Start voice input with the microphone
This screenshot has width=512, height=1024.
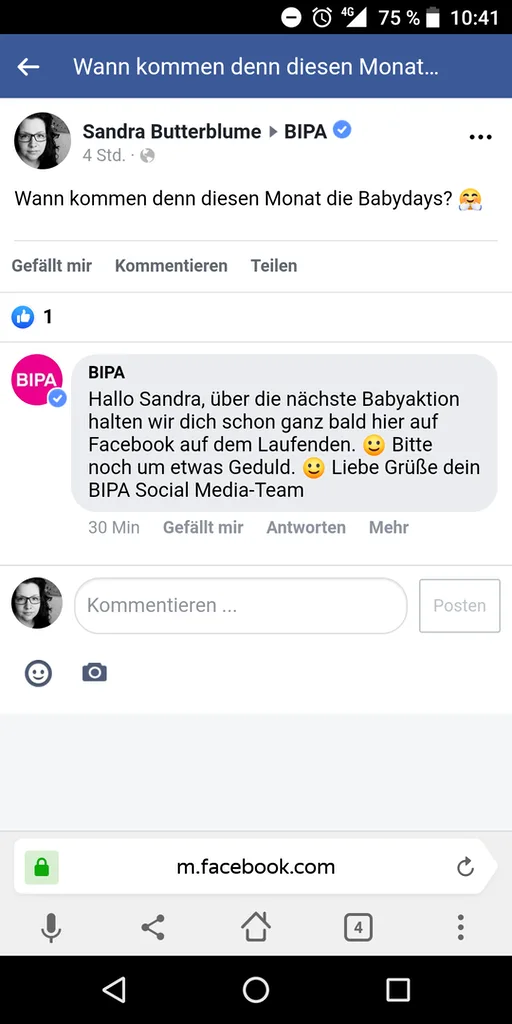(x=51, y=927)
